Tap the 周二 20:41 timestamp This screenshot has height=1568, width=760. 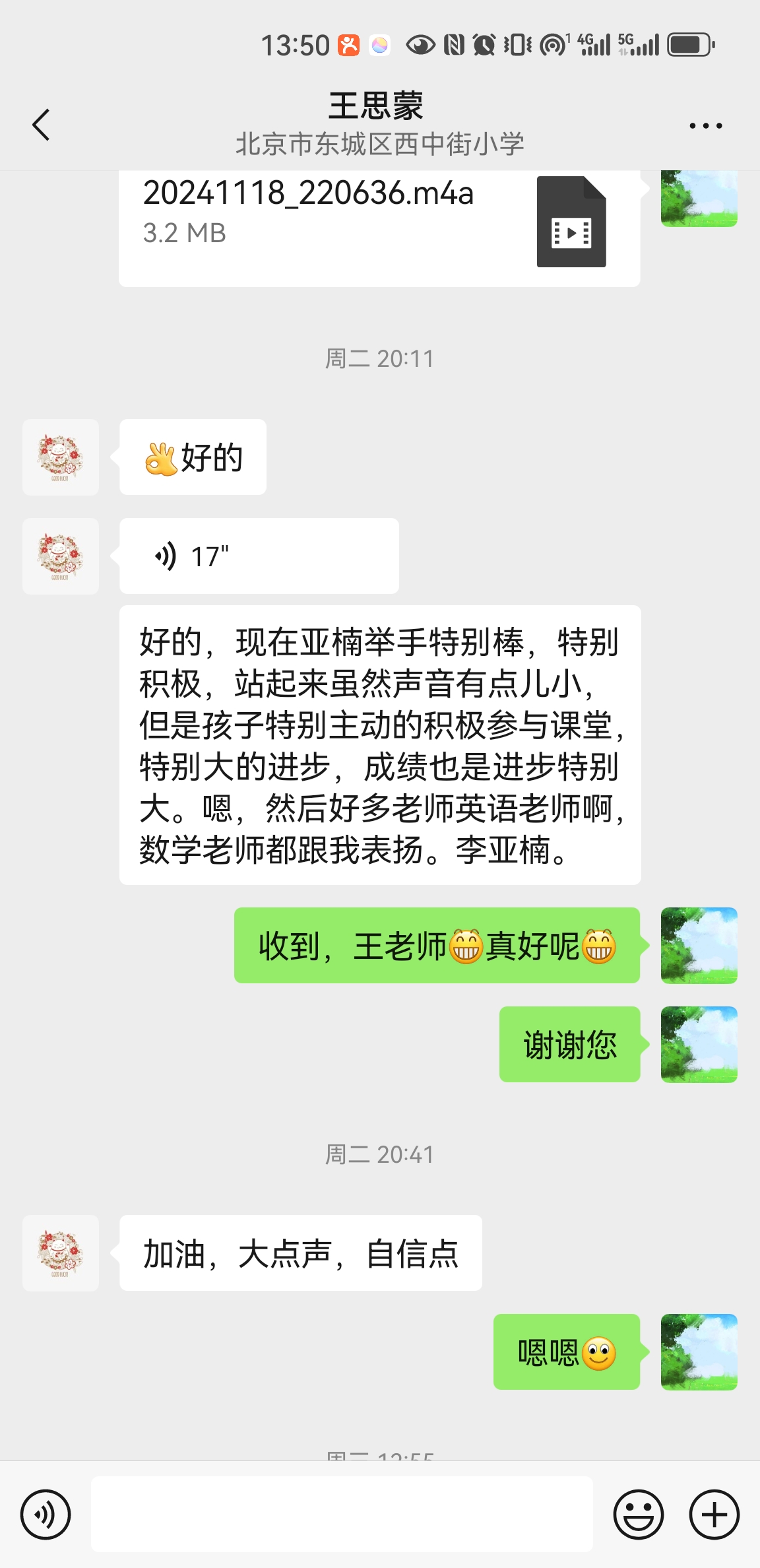point(379,1155)
